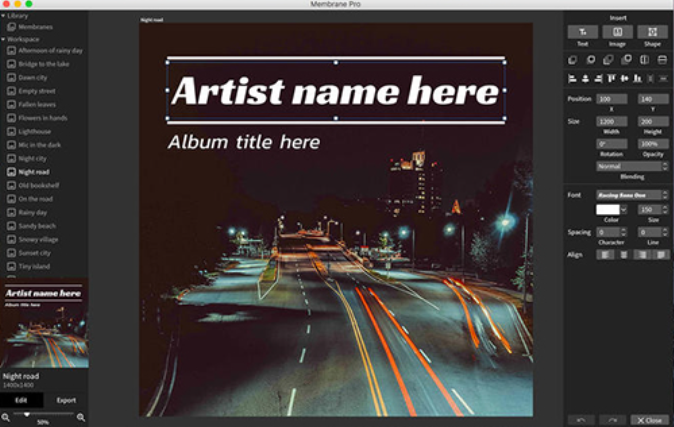Switch to the Export tab
Image resolution: width=674 pixels, height=427 pixels.
tap(65, 400)
